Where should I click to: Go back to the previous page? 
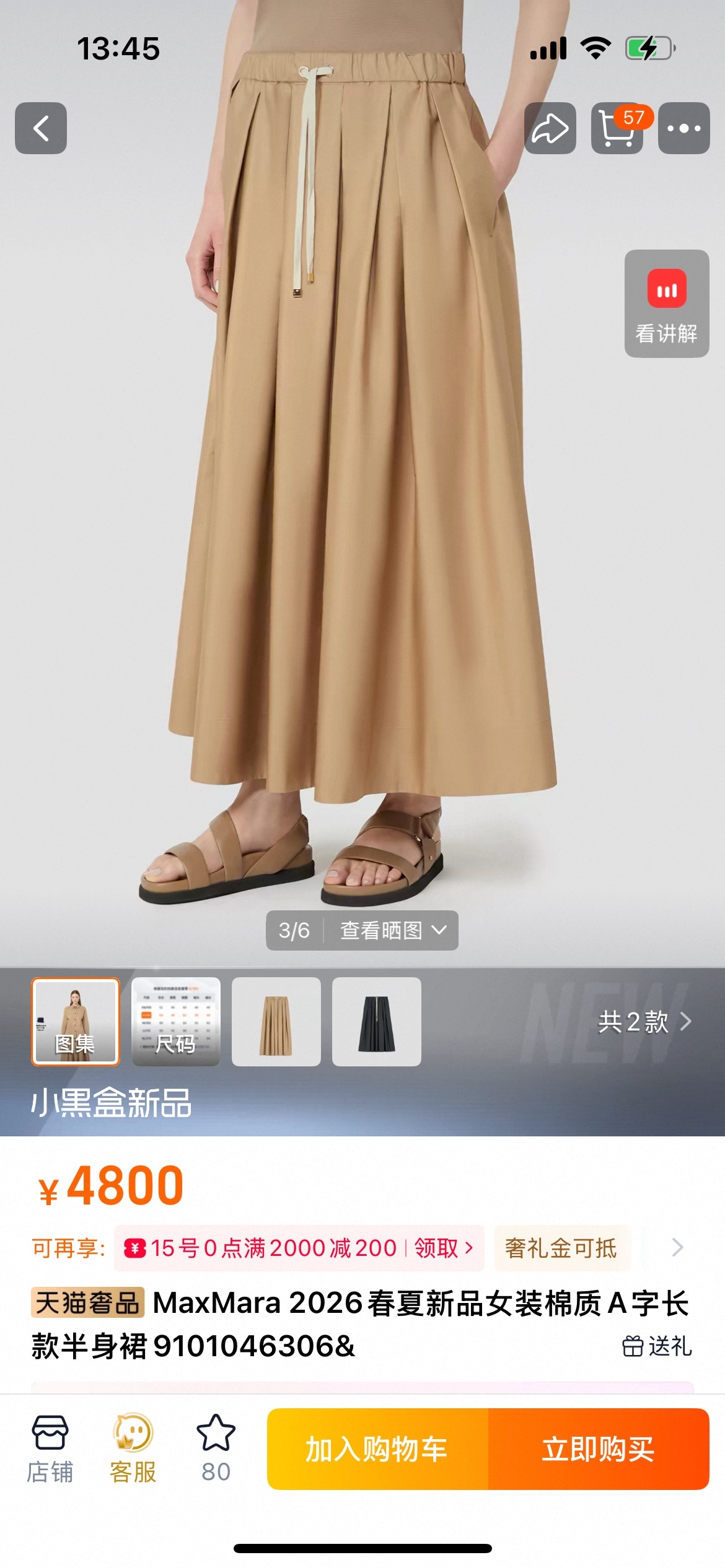[x=41, y=128]
